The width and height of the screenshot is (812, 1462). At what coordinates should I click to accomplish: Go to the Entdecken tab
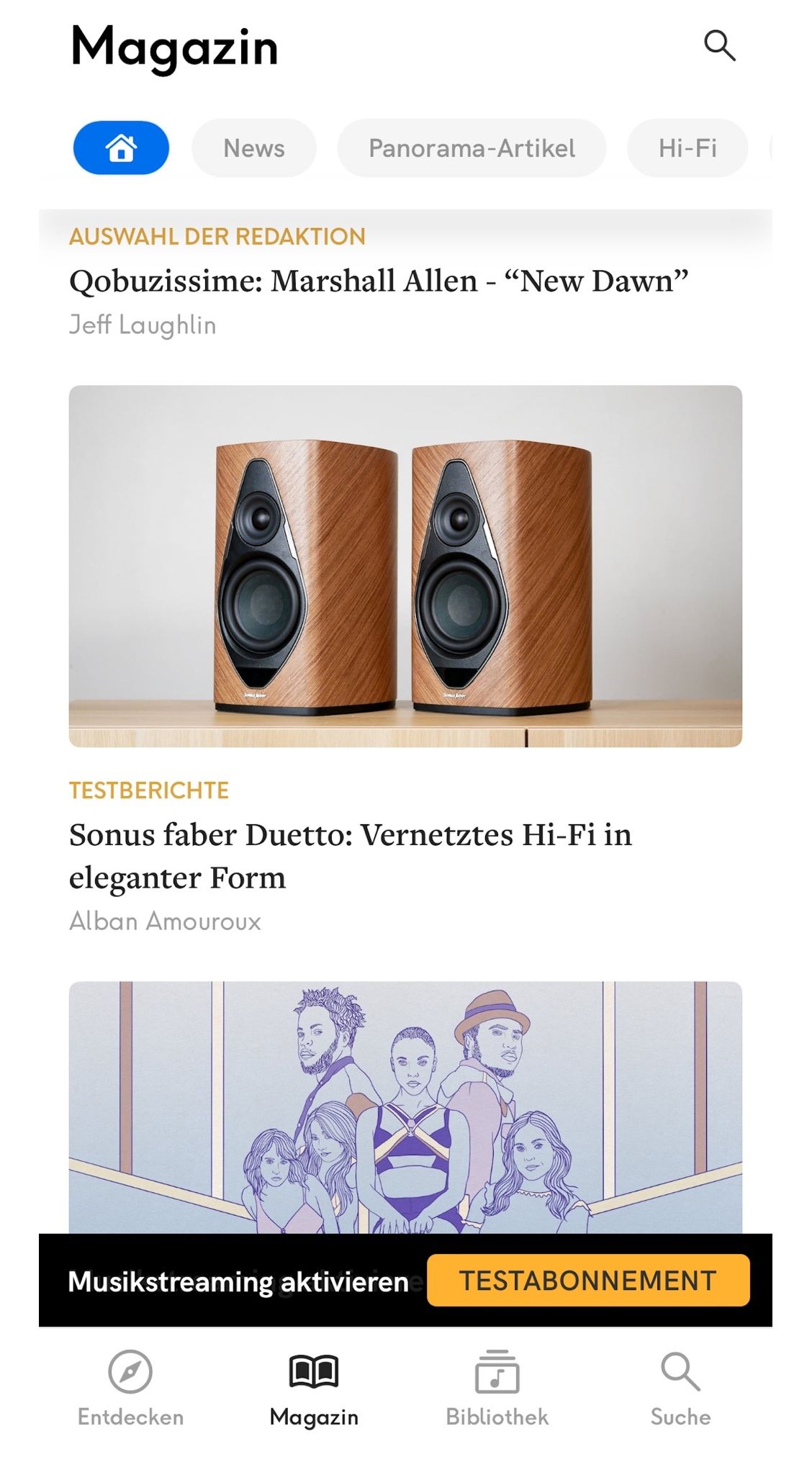click(130, 1387)
